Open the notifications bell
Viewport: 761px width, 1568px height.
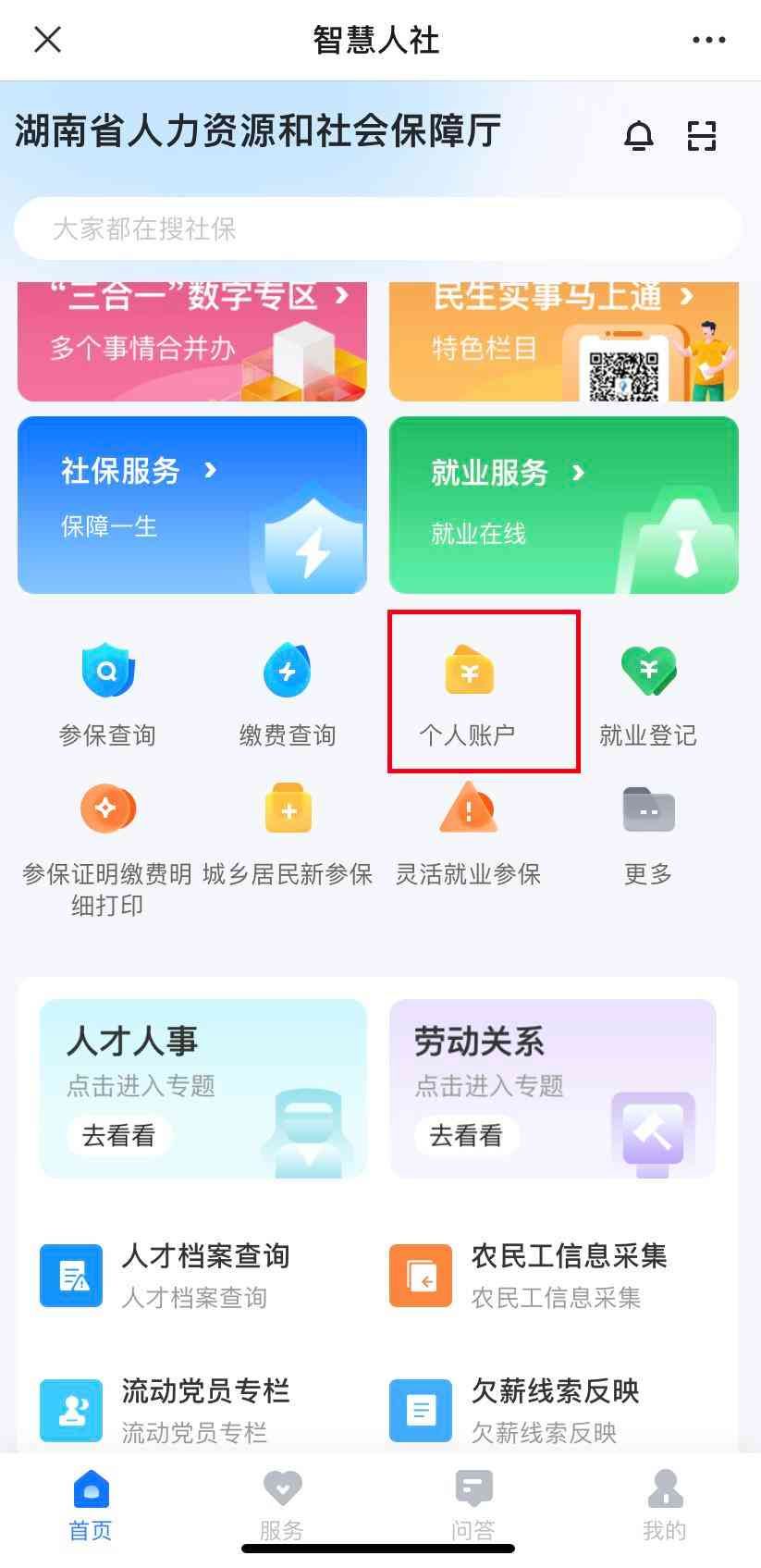(639, 136)
